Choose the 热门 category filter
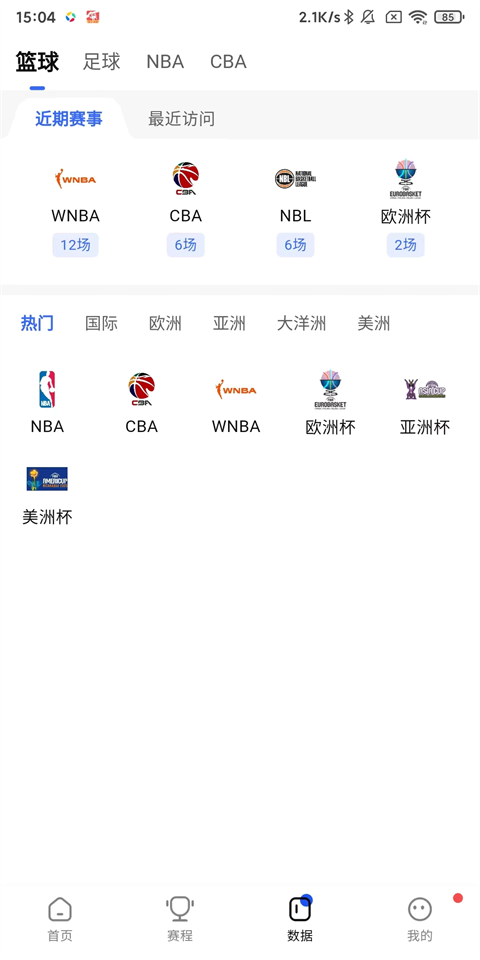 [37, 323]
